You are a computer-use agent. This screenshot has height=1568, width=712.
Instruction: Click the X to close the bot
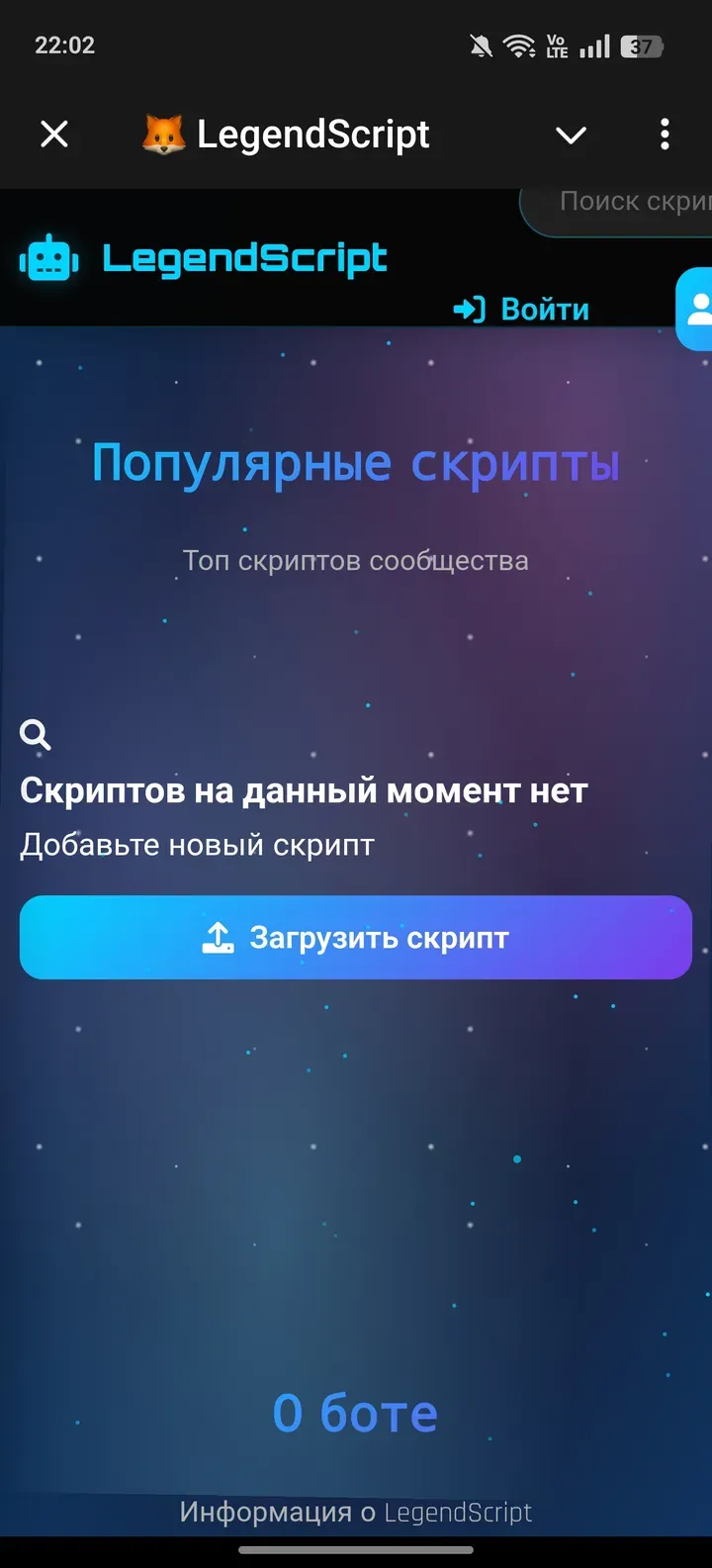[54, 135]
